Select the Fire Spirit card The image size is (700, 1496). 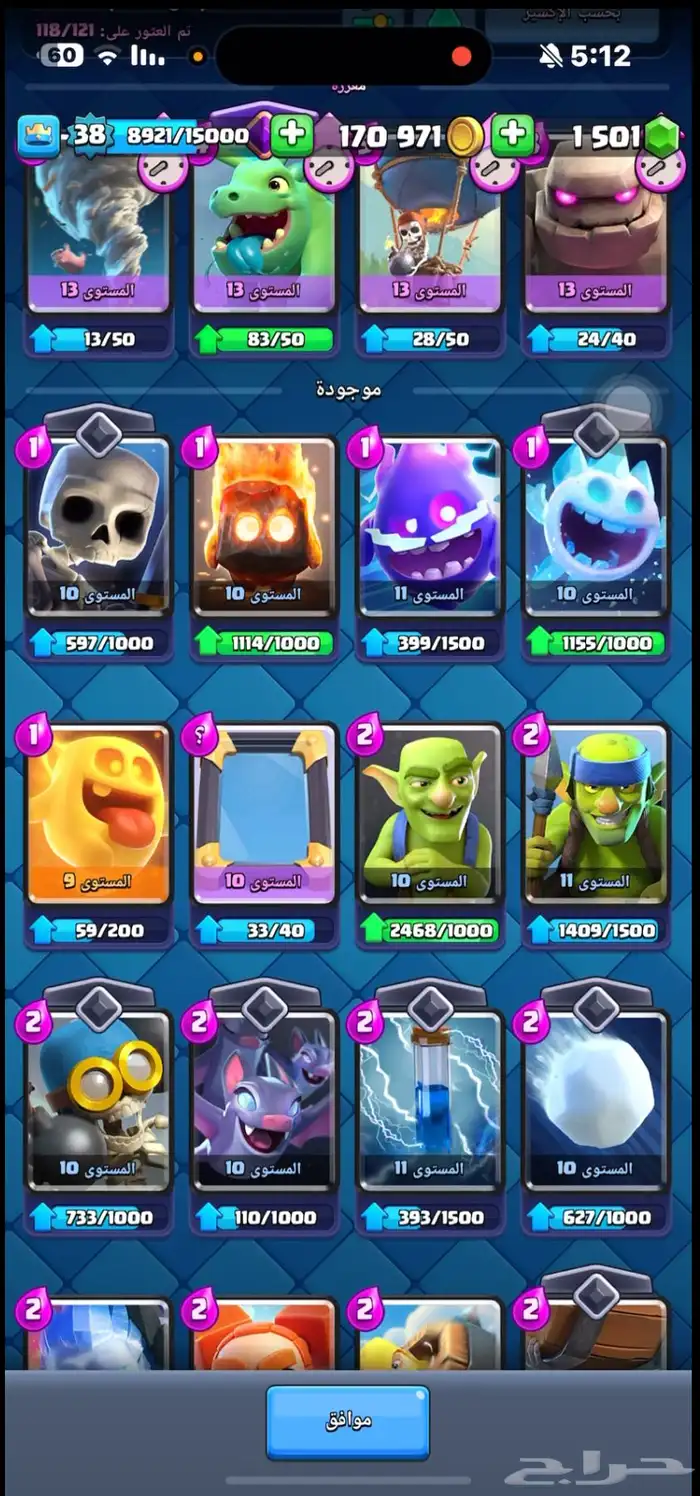click(x=264, y=525)
